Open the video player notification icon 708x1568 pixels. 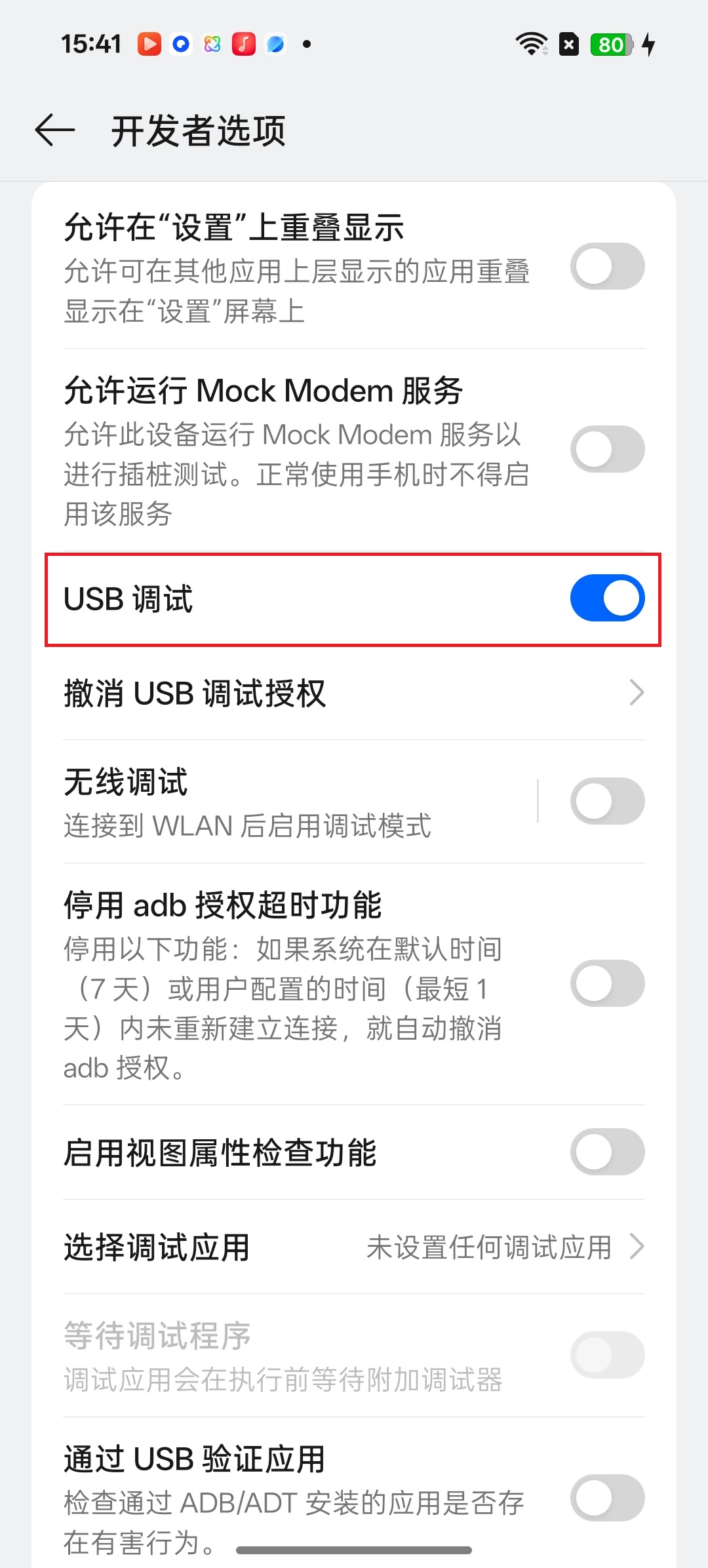click(148, 44)
